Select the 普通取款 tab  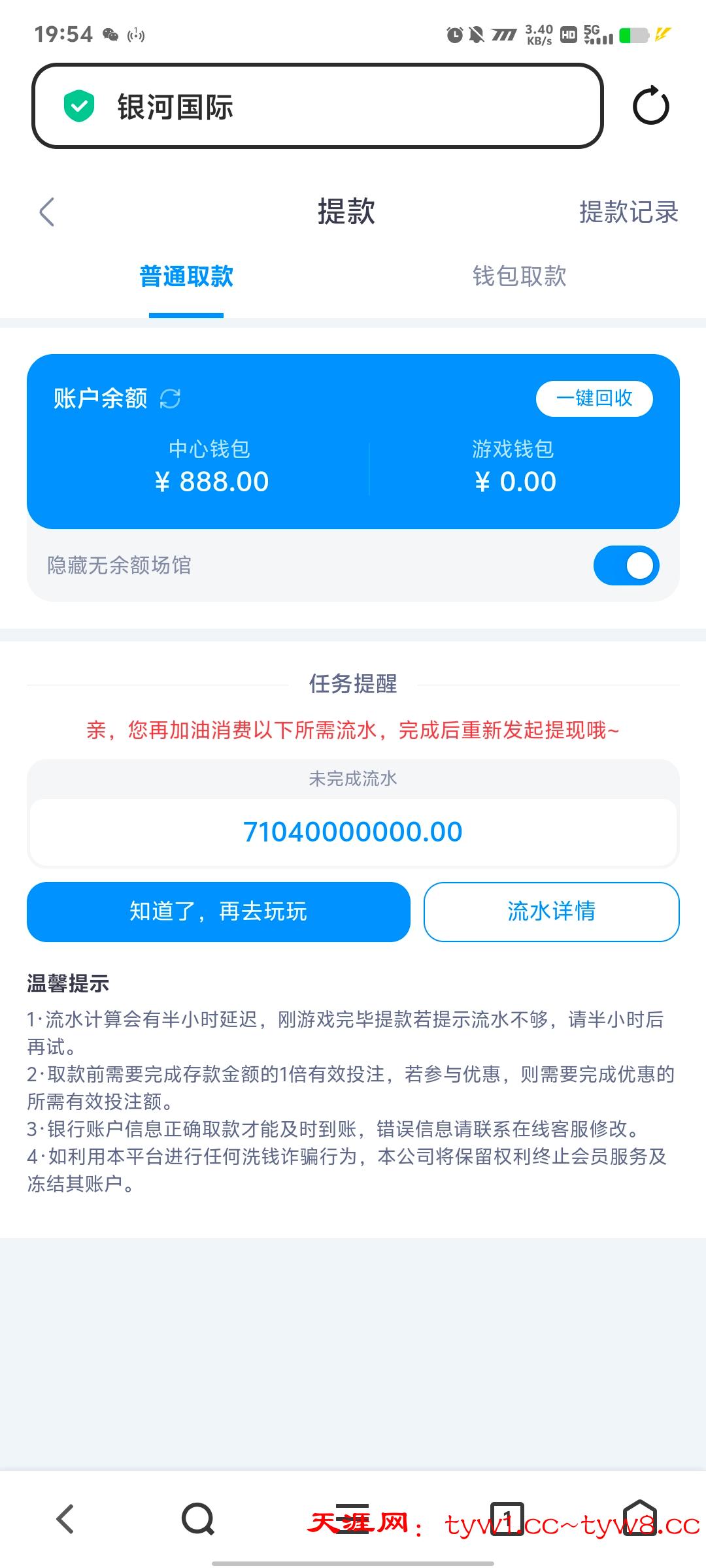tap(186, 276)
